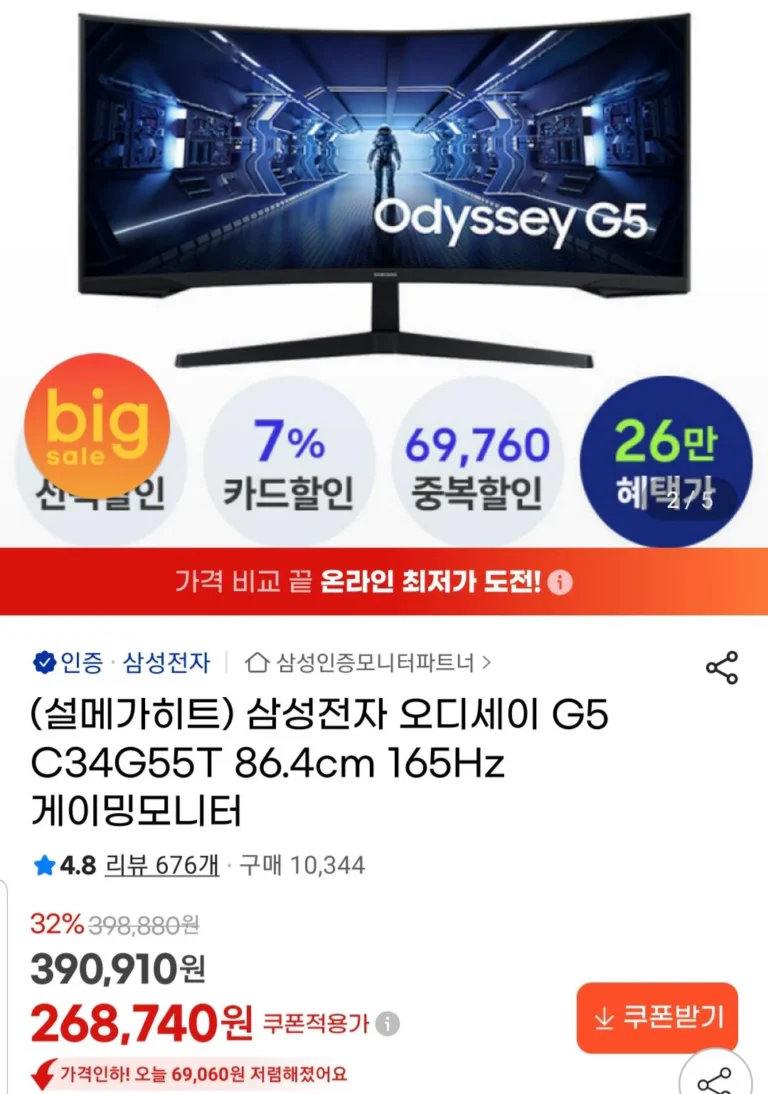Share this Odyssey G5 product

[721, 668]
